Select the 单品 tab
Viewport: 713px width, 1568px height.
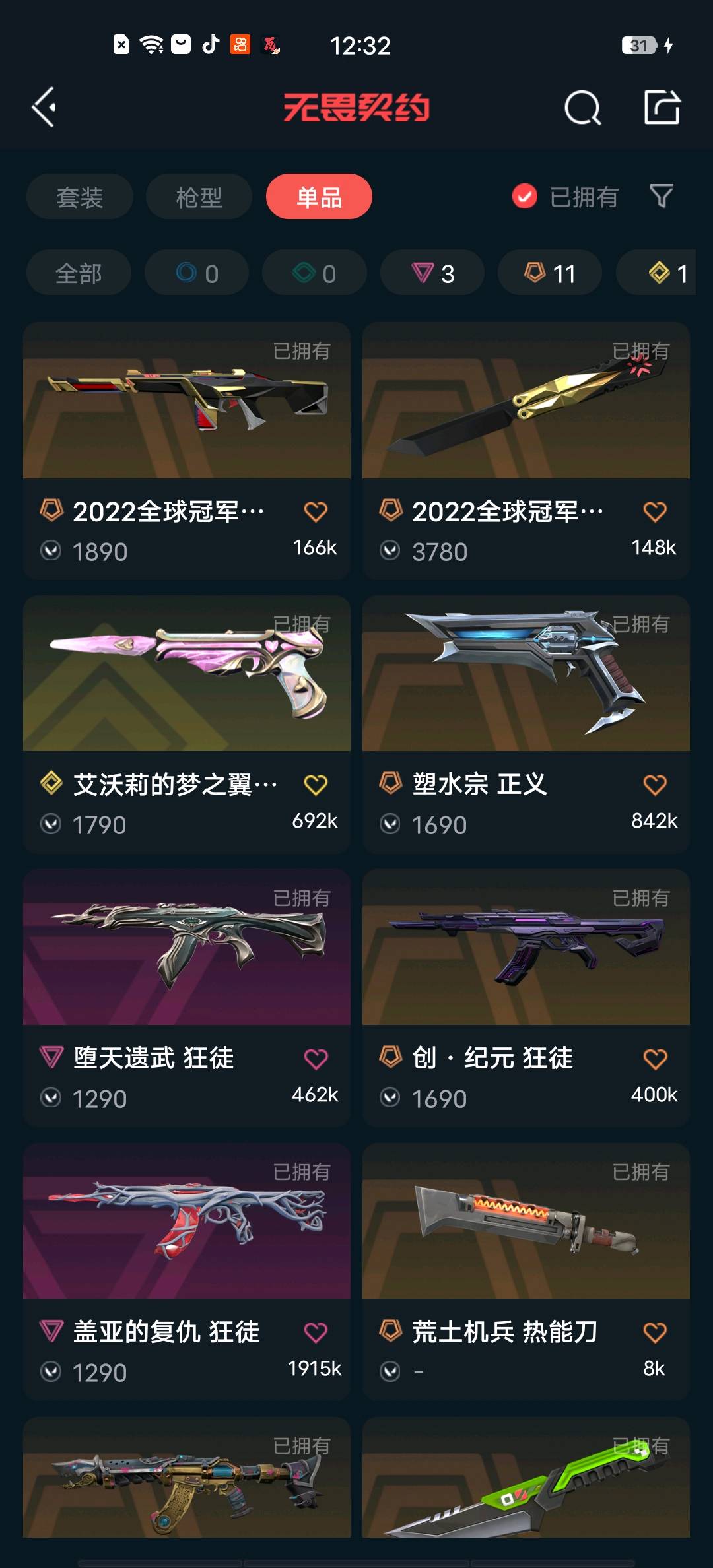click(x=319, y=197)
